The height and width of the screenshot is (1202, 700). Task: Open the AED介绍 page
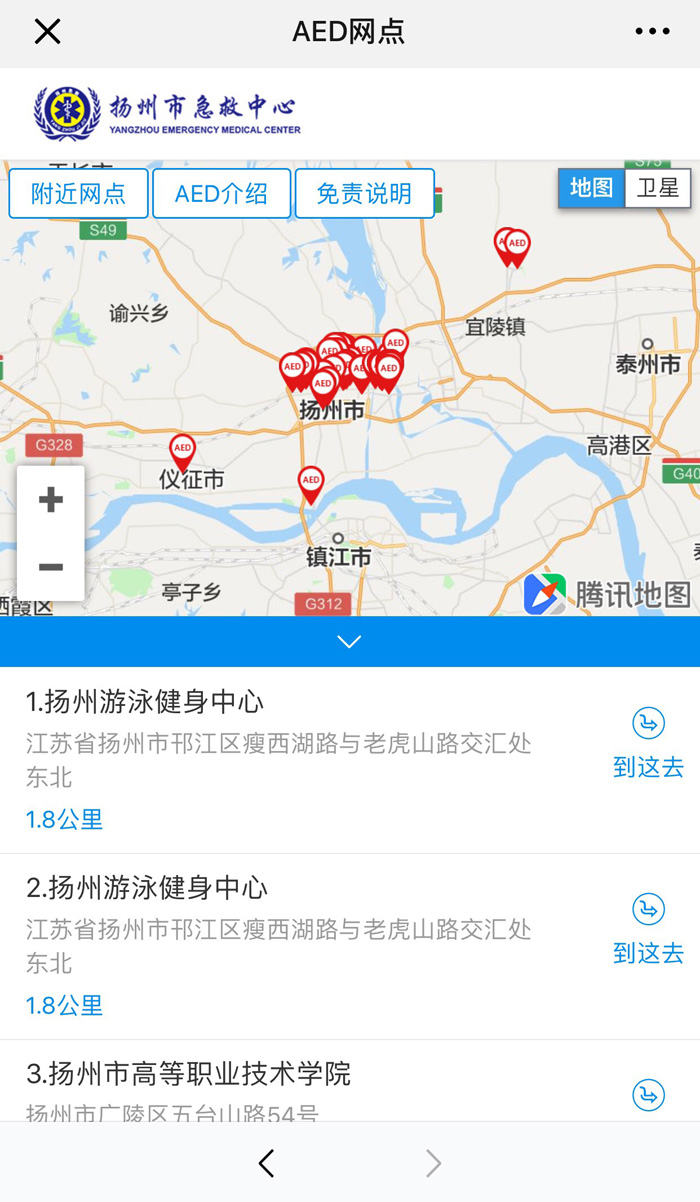(222, 193)
